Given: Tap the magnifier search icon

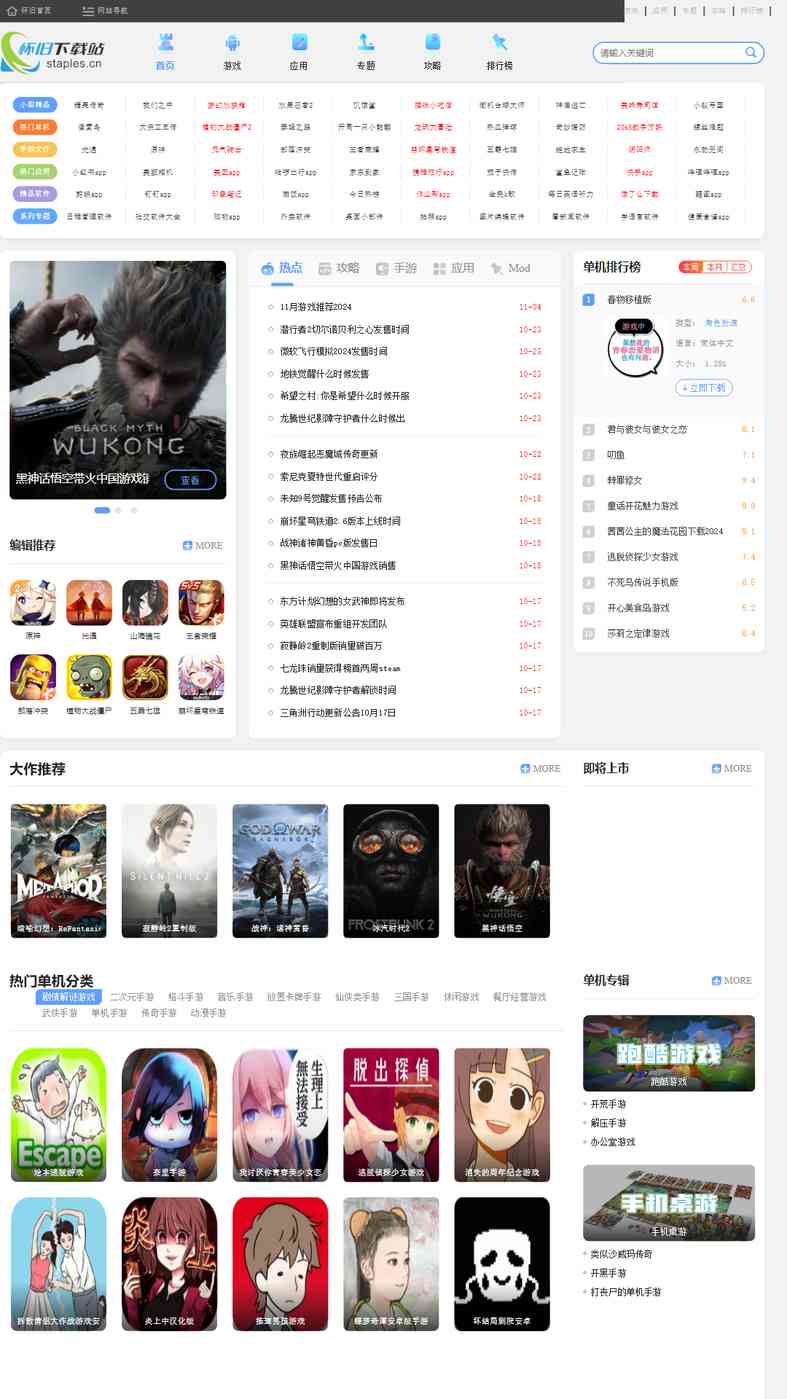Looking at the screenshot, I should 751,52.
